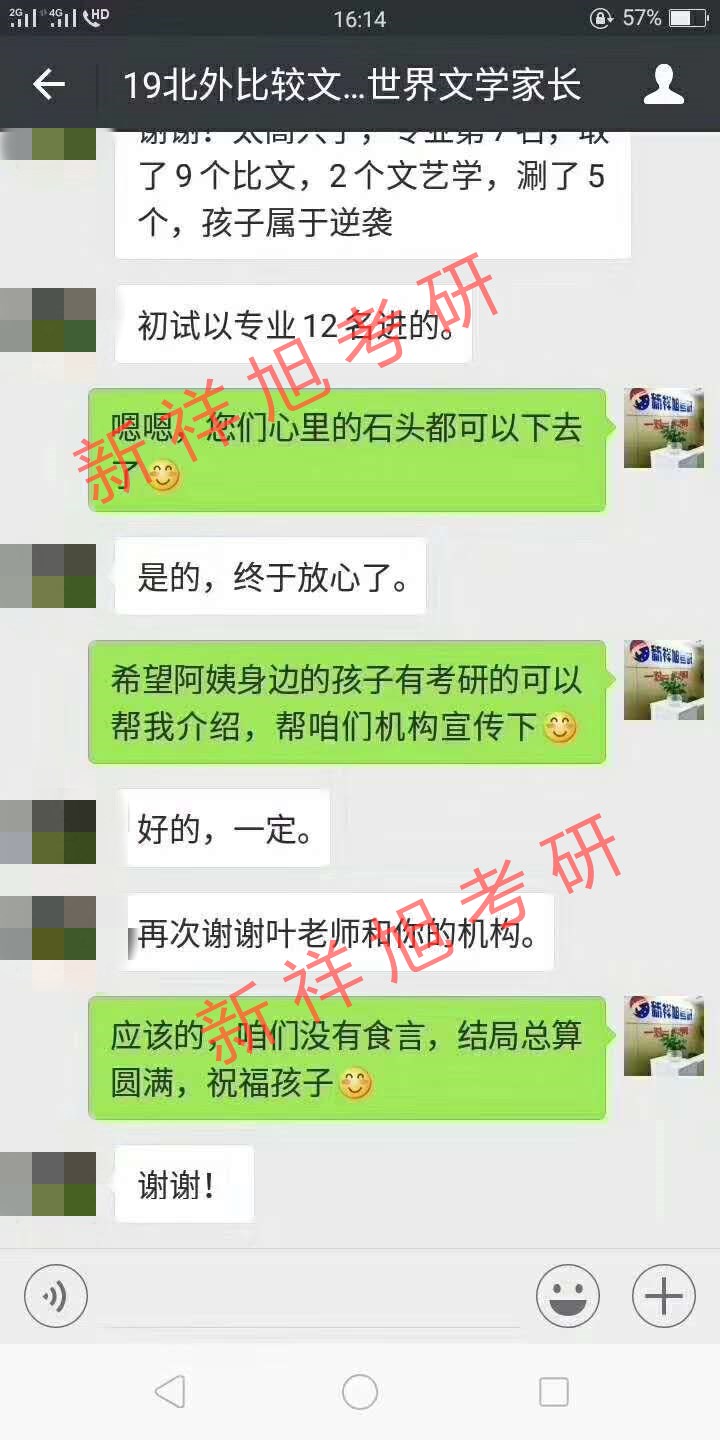
Task: Open the emoji sticker panel
Action: [567, 1297]
